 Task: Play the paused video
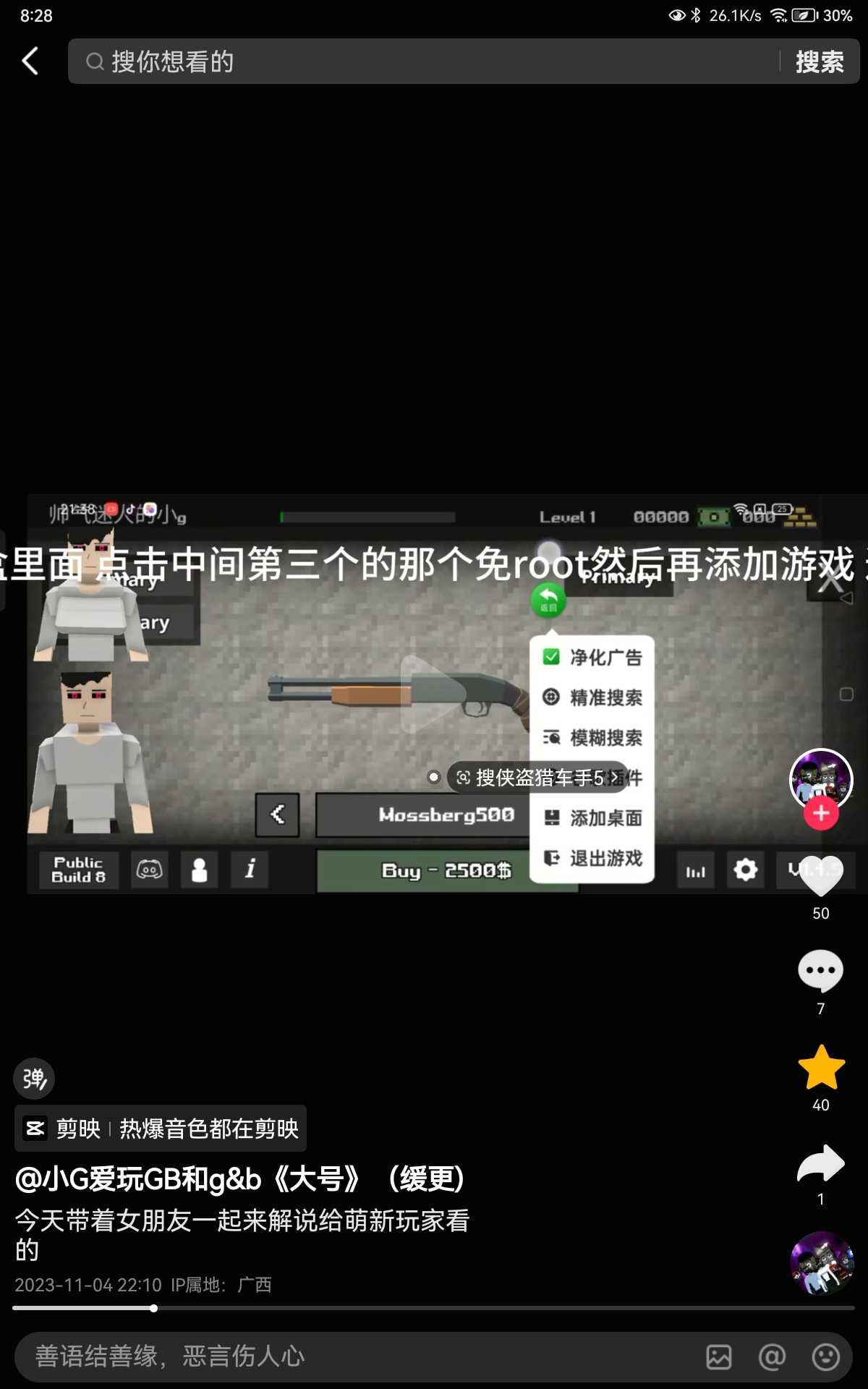[x=434, y=693]
